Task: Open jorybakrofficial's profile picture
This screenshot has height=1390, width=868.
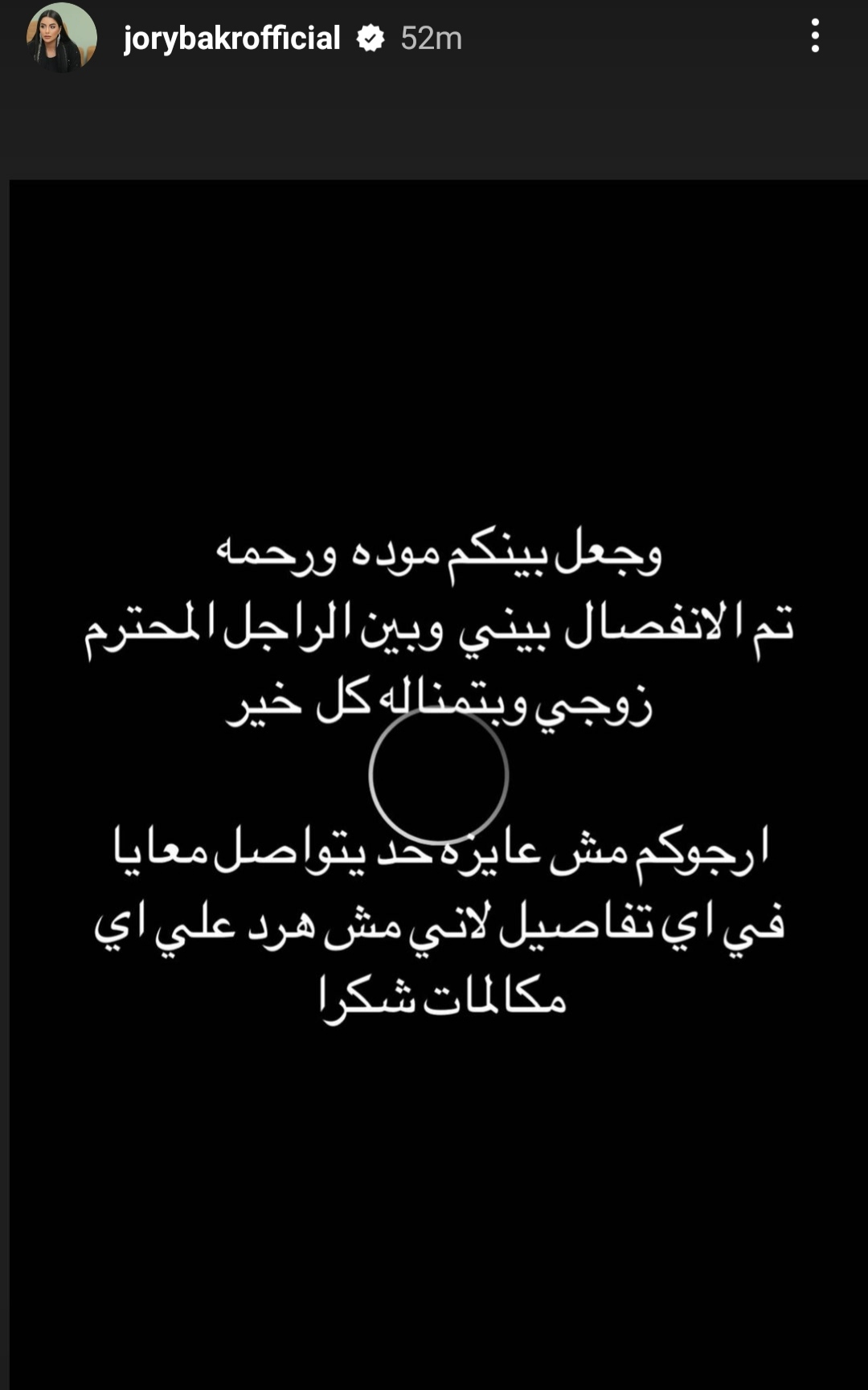Action: 61,38
